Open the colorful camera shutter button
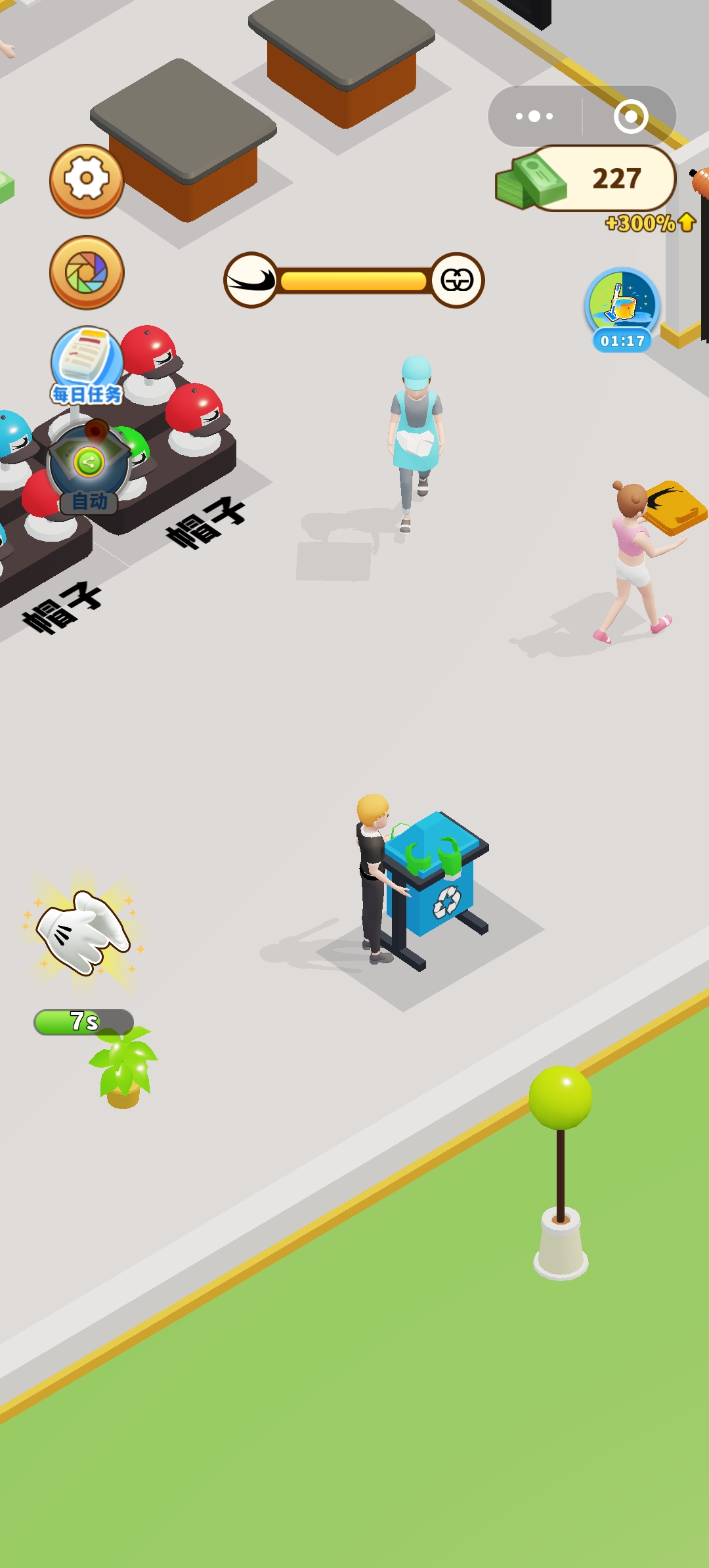Screen dimensions: 709x1568 (87, 272)
